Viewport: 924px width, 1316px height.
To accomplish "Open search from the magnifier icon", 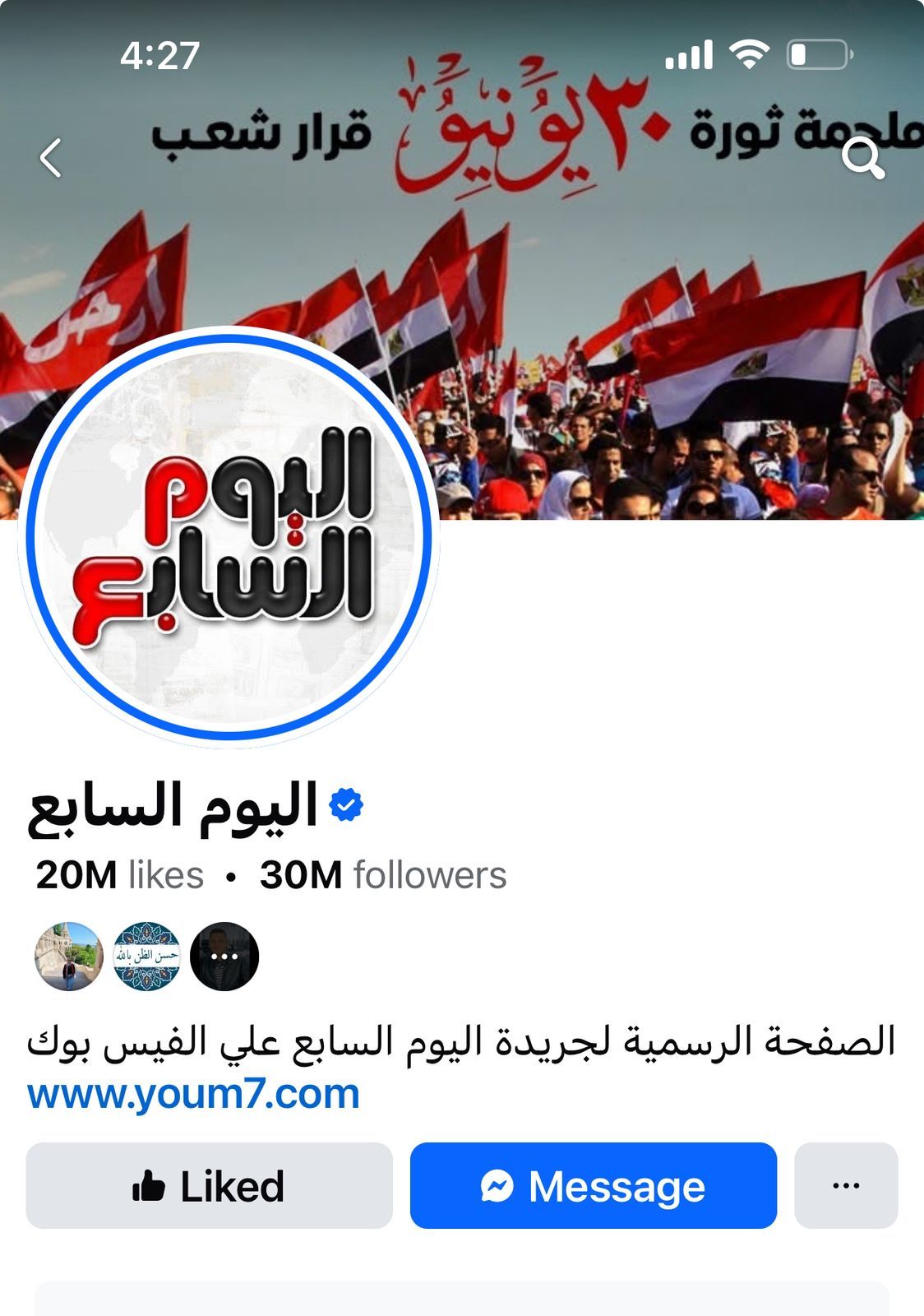I will click(x=862, y=158).
